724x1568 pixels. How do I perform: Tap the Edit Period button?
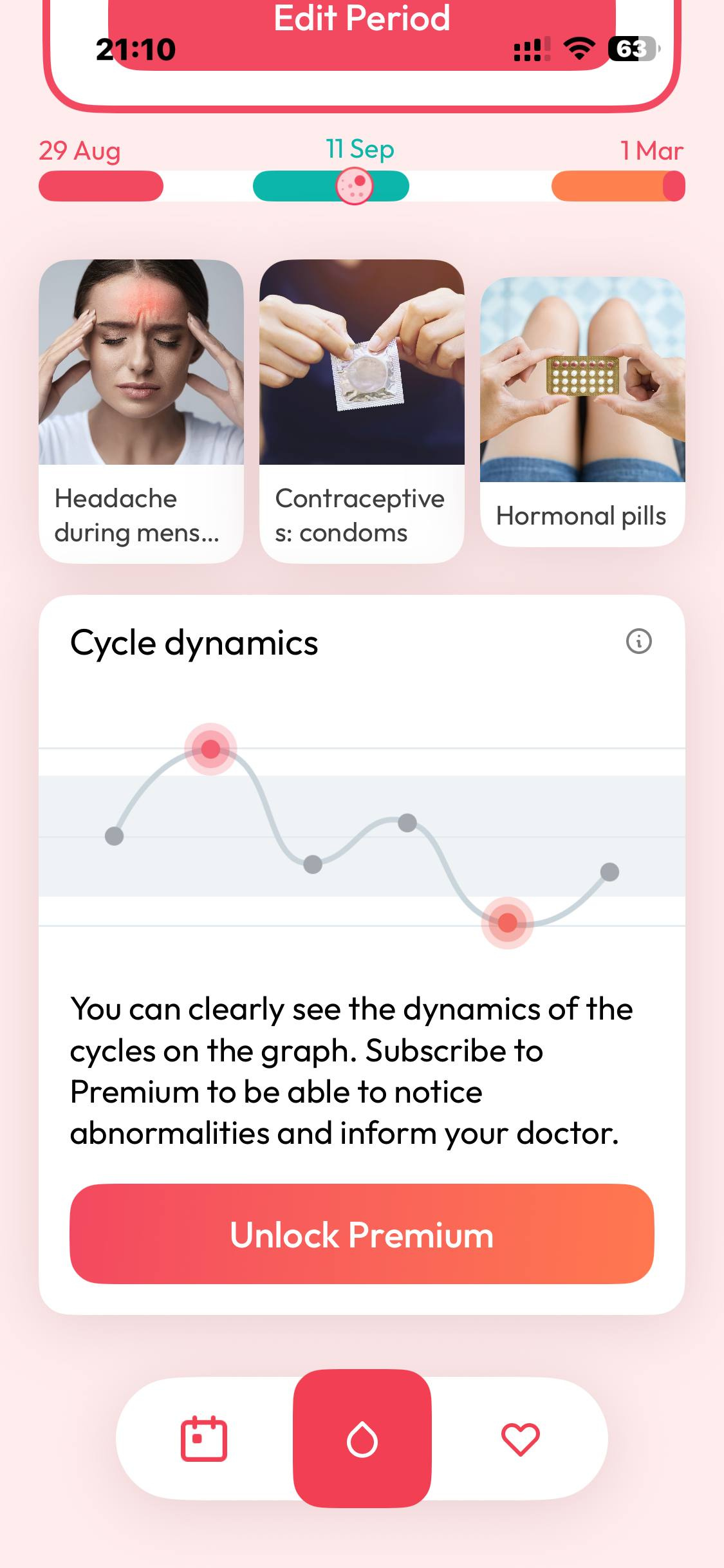(361, 26)
